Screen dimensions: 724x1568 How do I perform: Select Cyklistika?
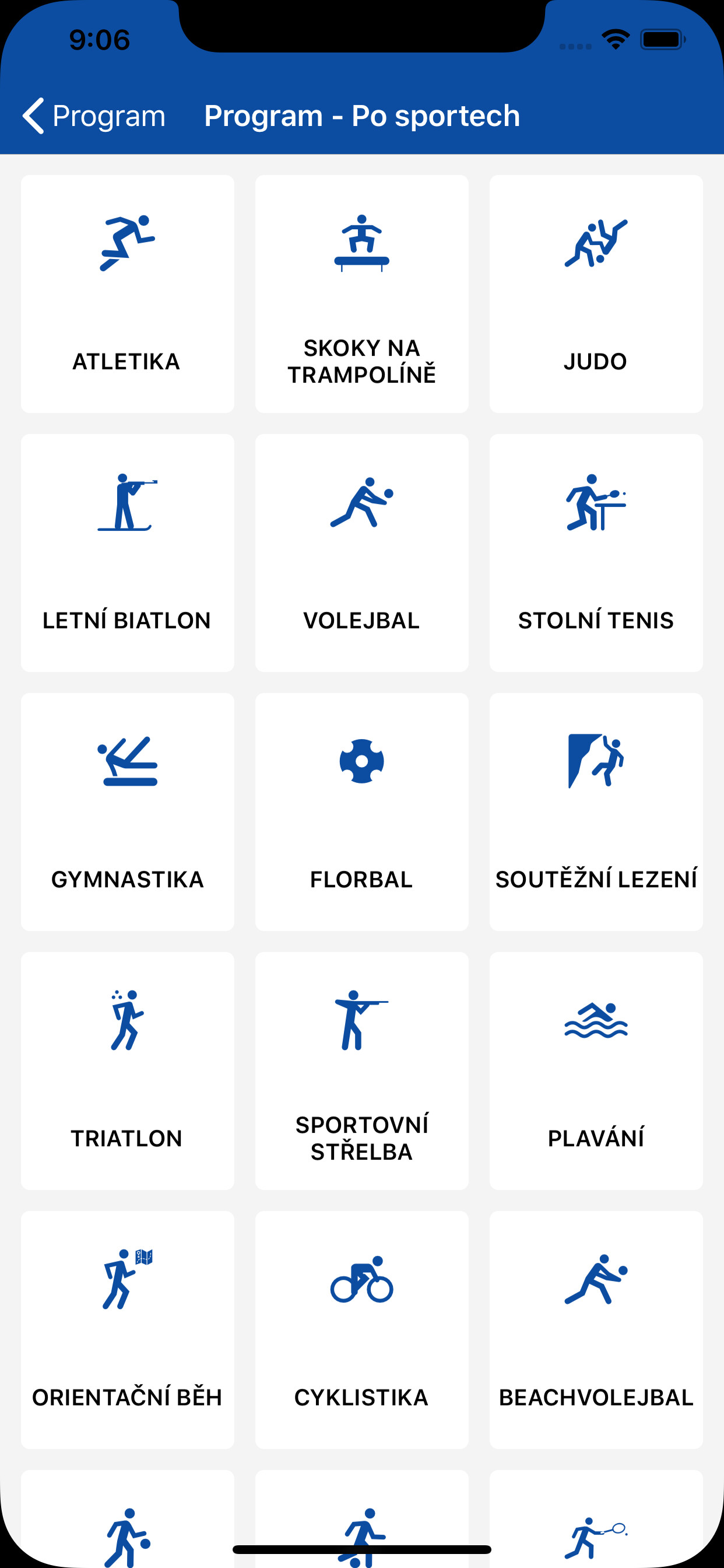coord(362,1330)
